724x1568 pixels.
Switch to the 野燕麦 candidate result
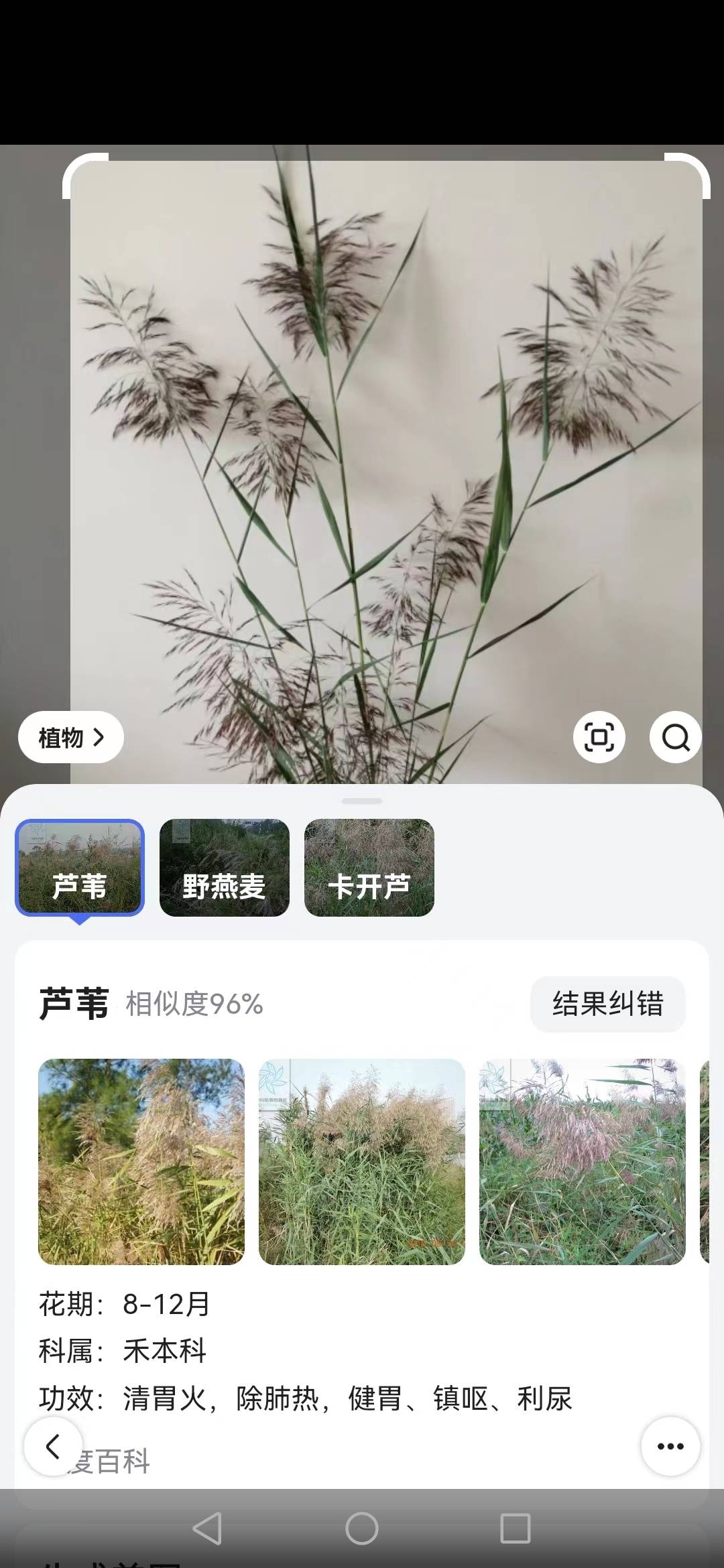(x=224, y=866)
